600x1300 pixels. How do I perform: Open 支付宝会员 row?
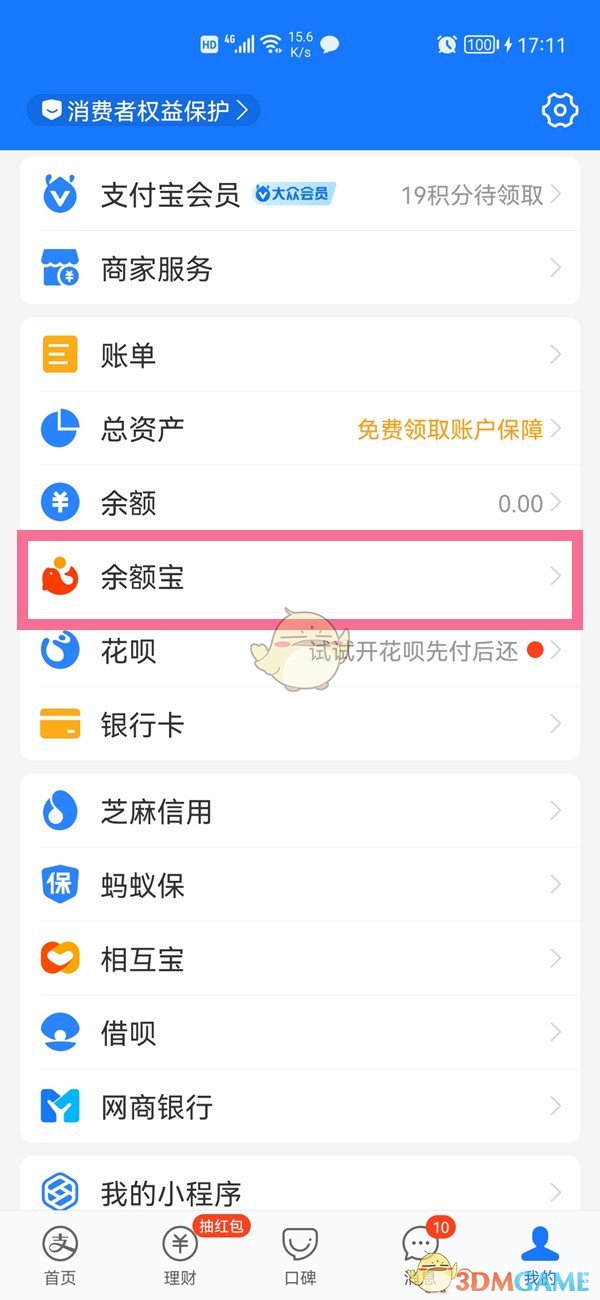300,194
